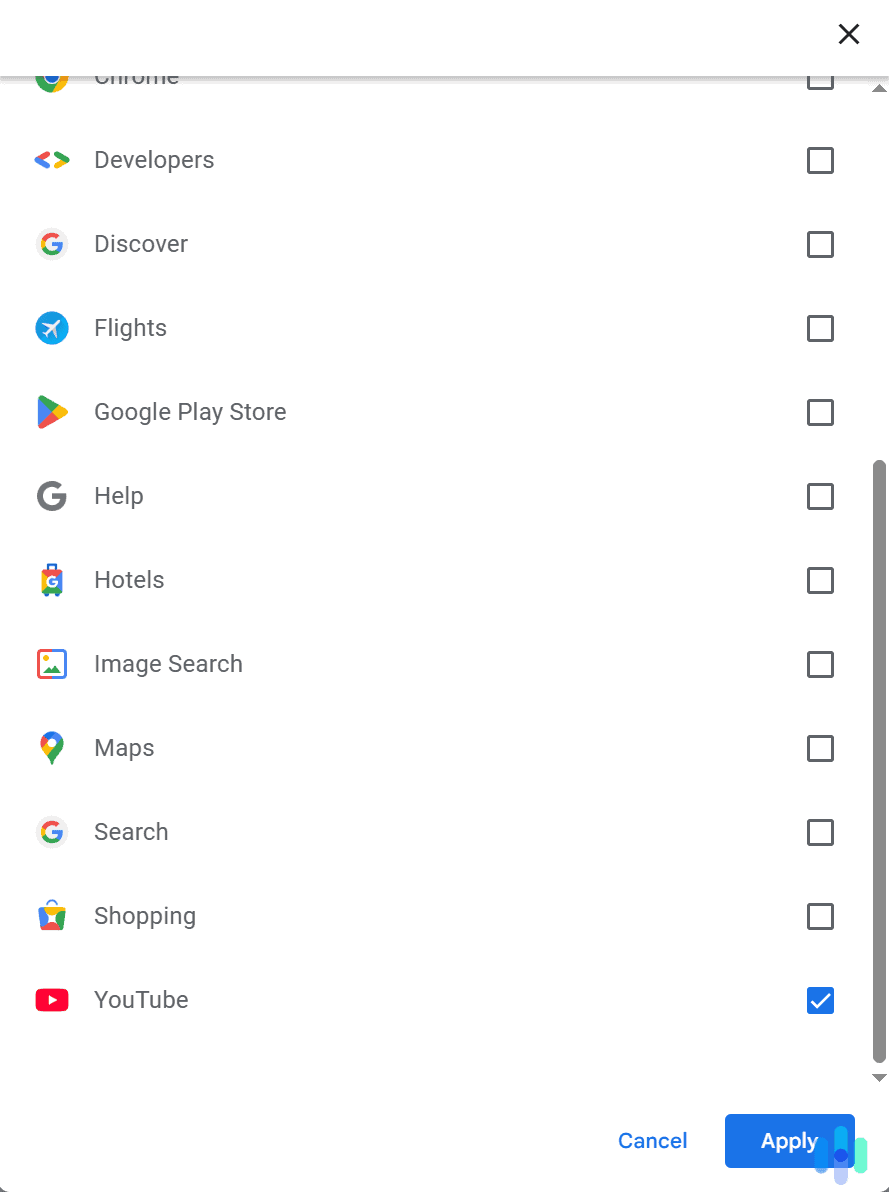Uncheck the YouTube checkbox
This screenshot has width=889, height=1192.
820,1000
